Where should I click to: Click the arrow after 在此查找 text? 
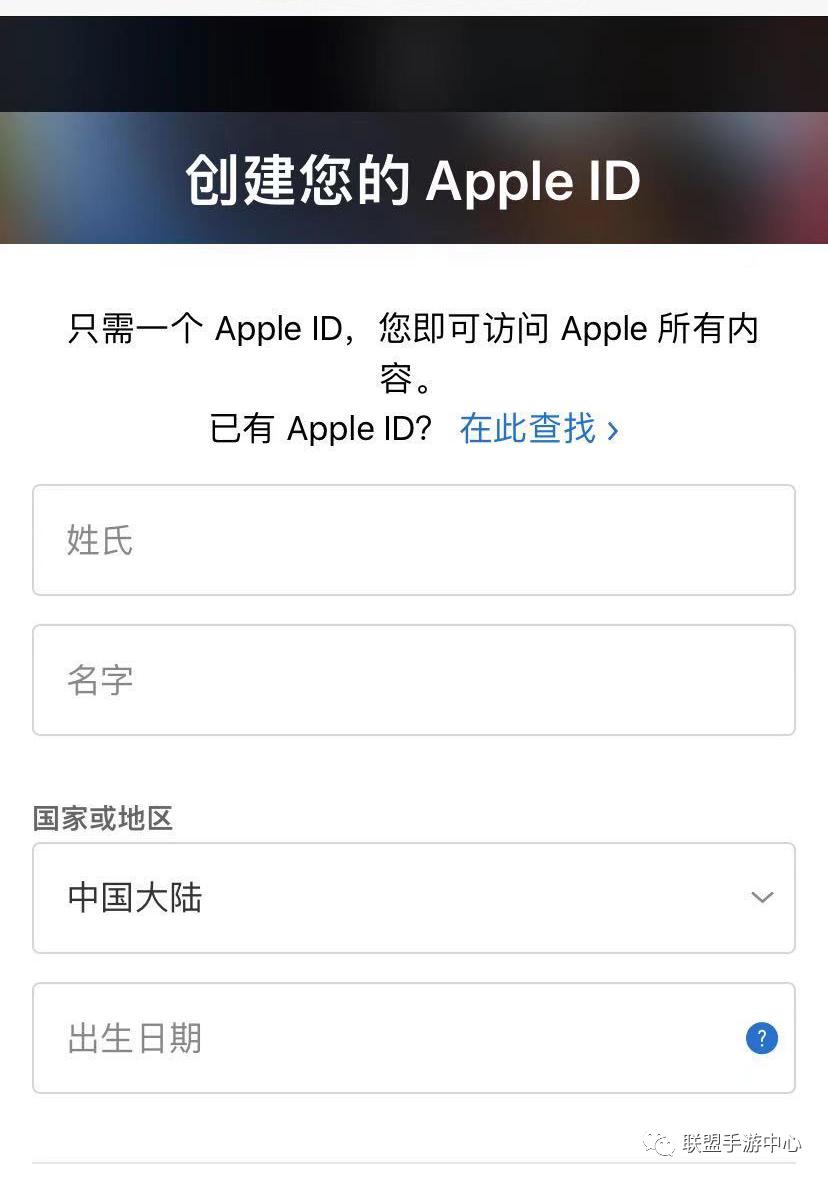(614, 429)
